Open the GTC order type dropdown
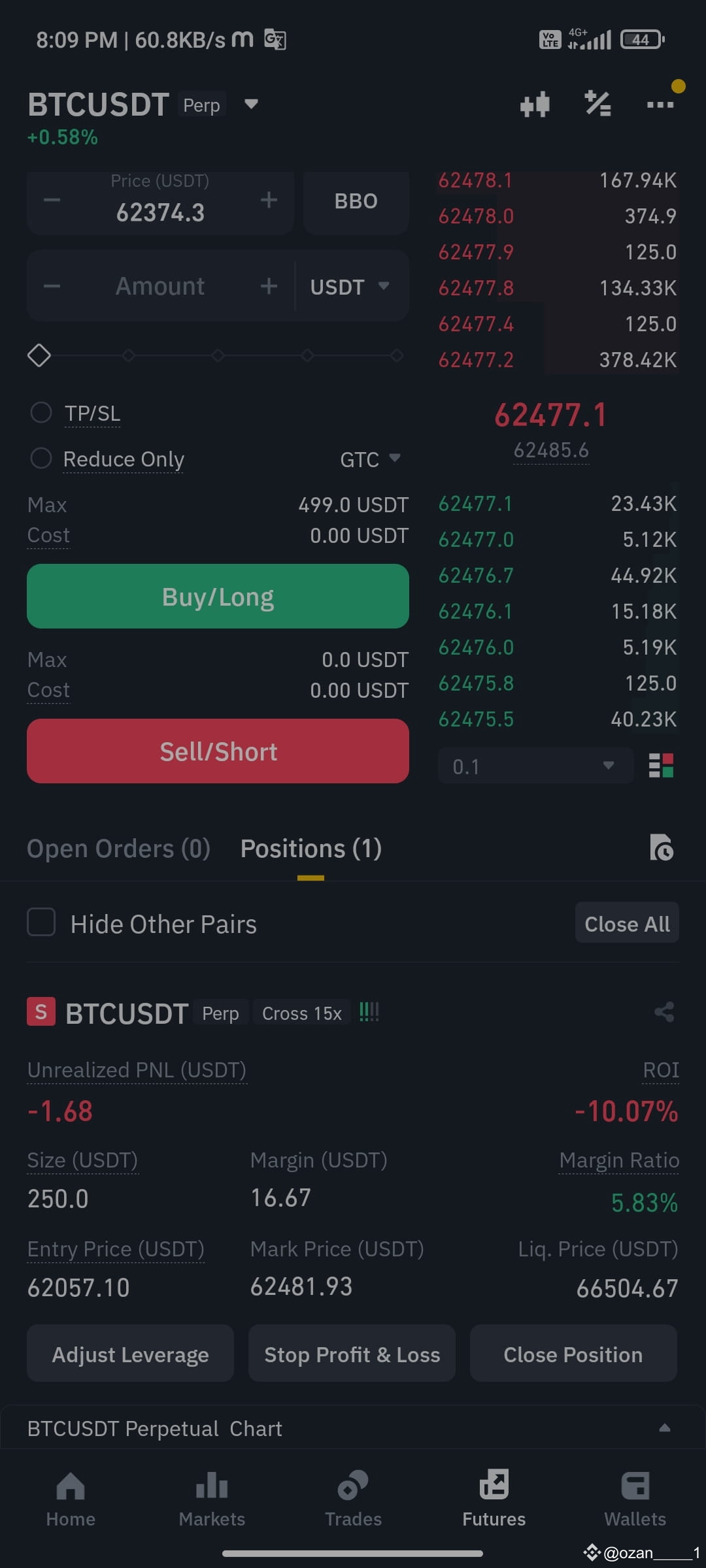The image size is (706, 1568). 370,459
